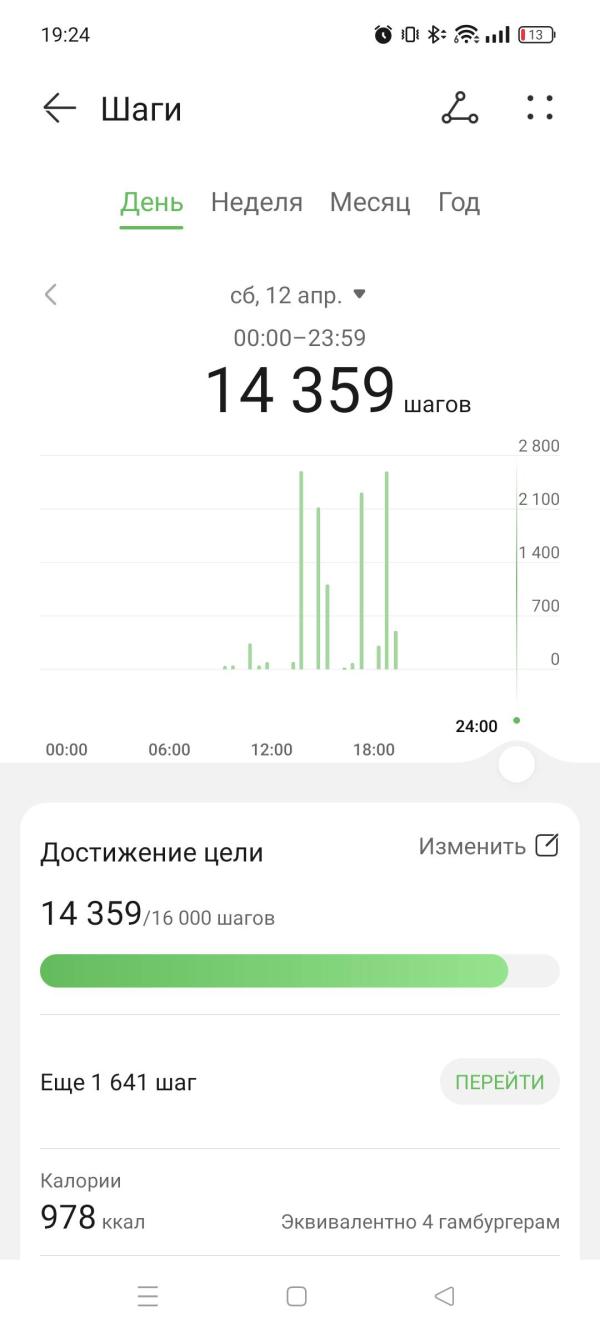Go back from the Шаги screen
The image size is (600, 1332).
tap(60, 108)
